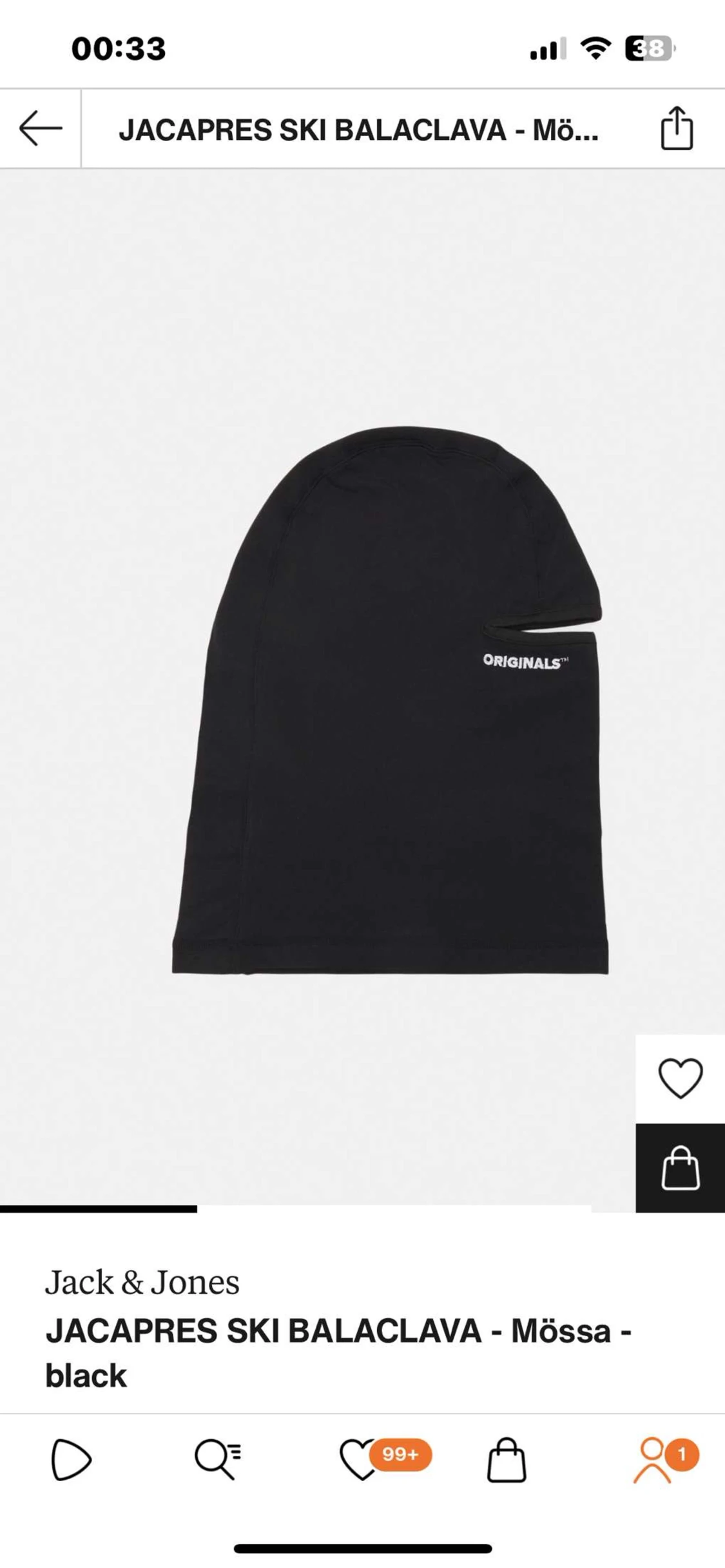Image resolution: width=725 pixels, height=1568 pixels.
Task: Switch to the home tab
Action: [x=71, y=1459]
